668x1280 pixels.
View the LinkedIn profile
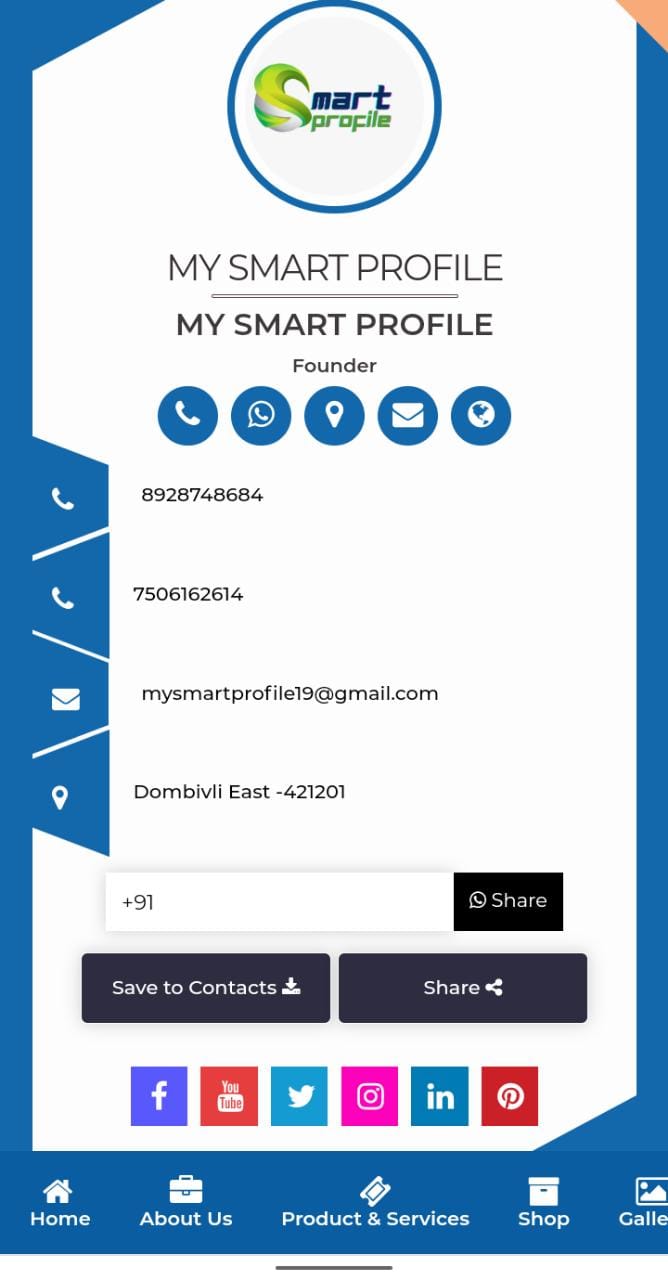tap(440, 1097)
